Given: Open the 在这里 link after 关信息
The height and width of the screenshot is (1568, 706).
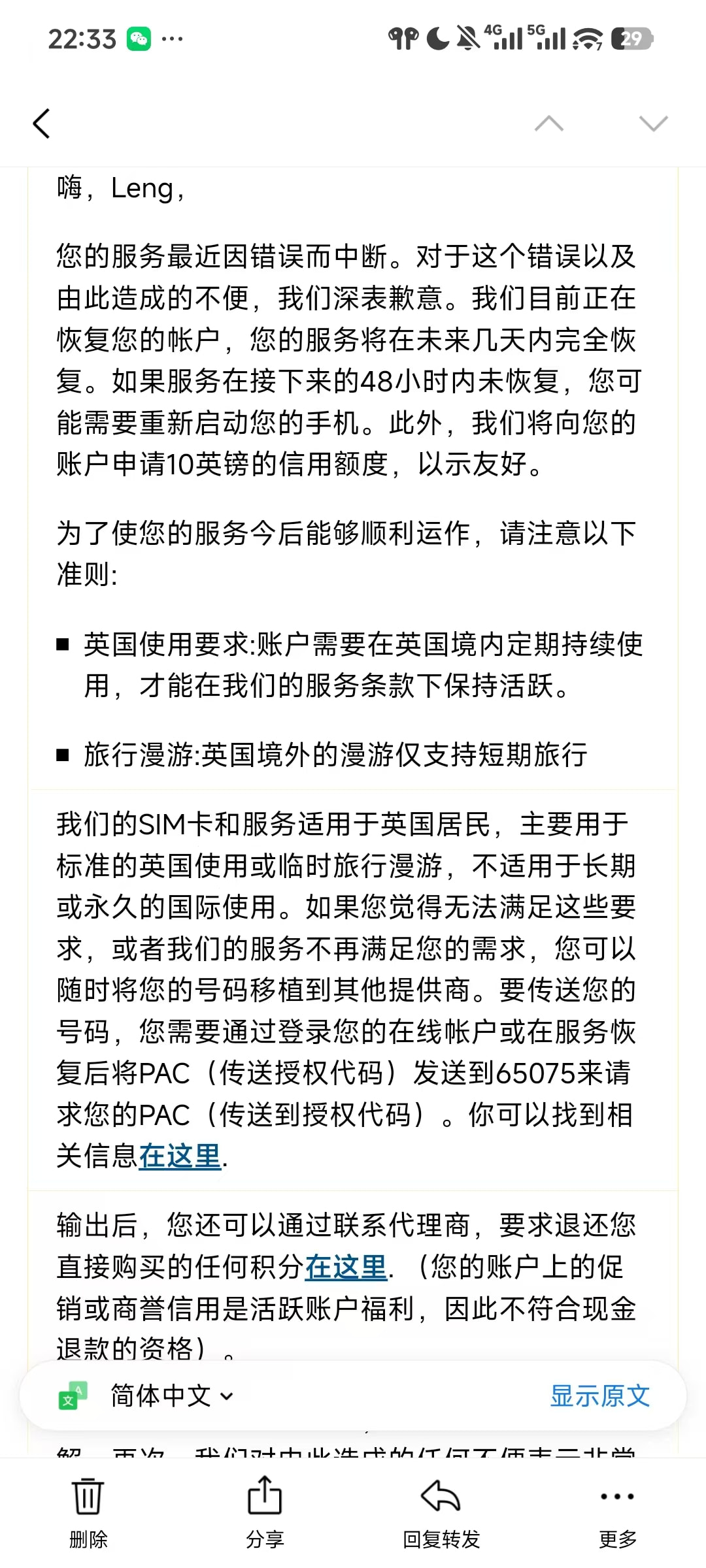Looking at the screenshot, I should tap(180, 1157).
